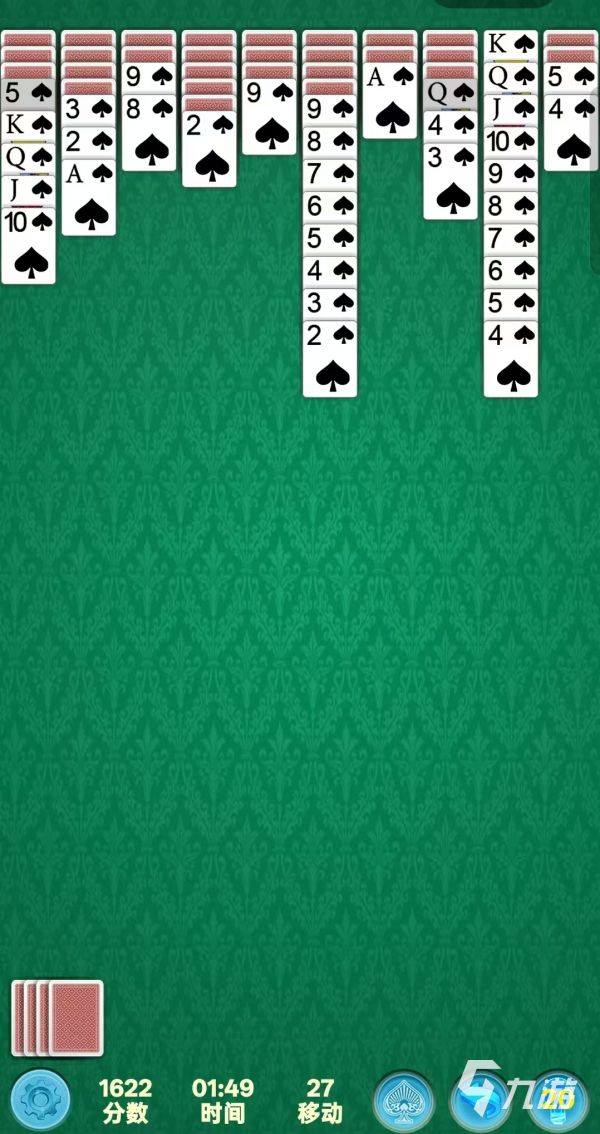Tap the 2 ending the 9-to-2 run

330,360
